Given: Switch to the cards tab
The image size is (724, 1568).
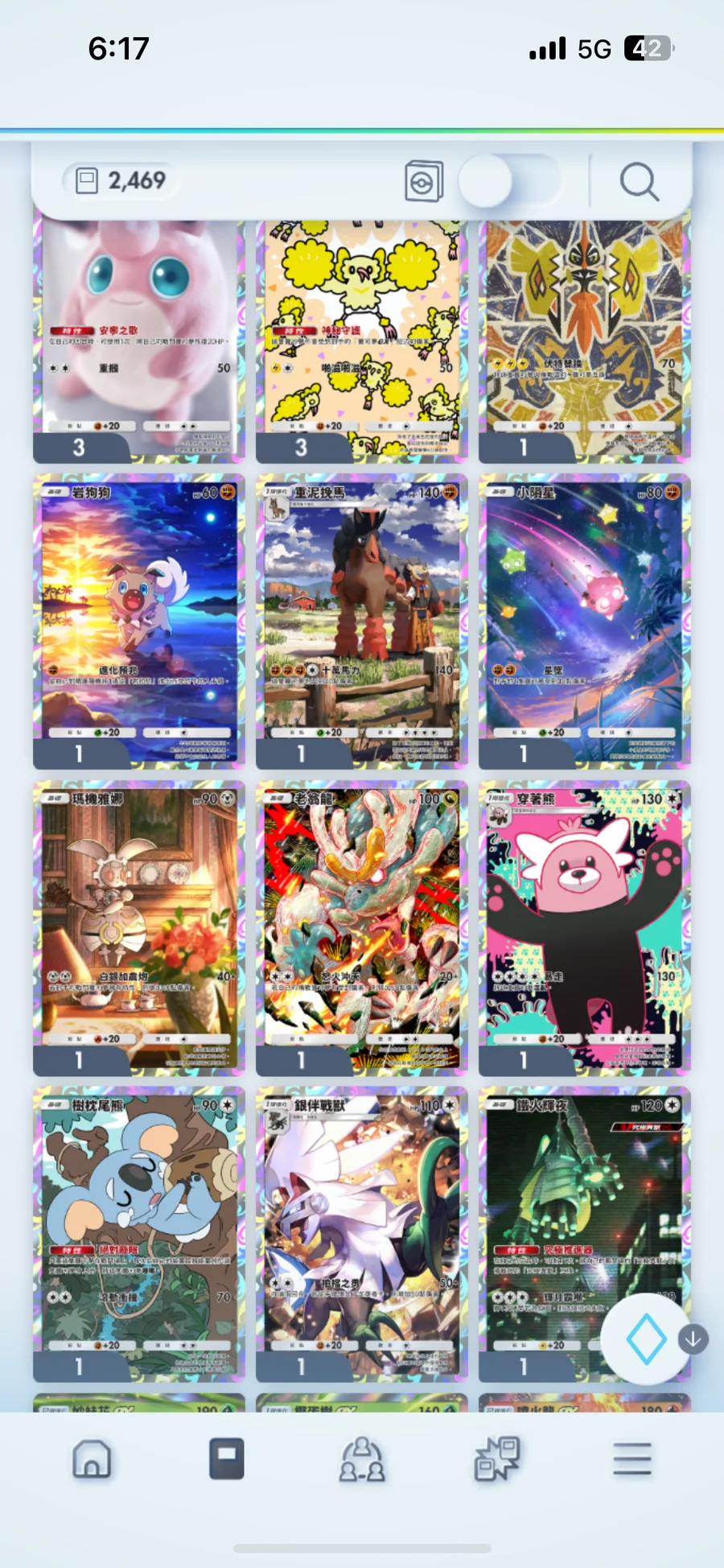Looking at the screenshot, I should [227, 1459].
